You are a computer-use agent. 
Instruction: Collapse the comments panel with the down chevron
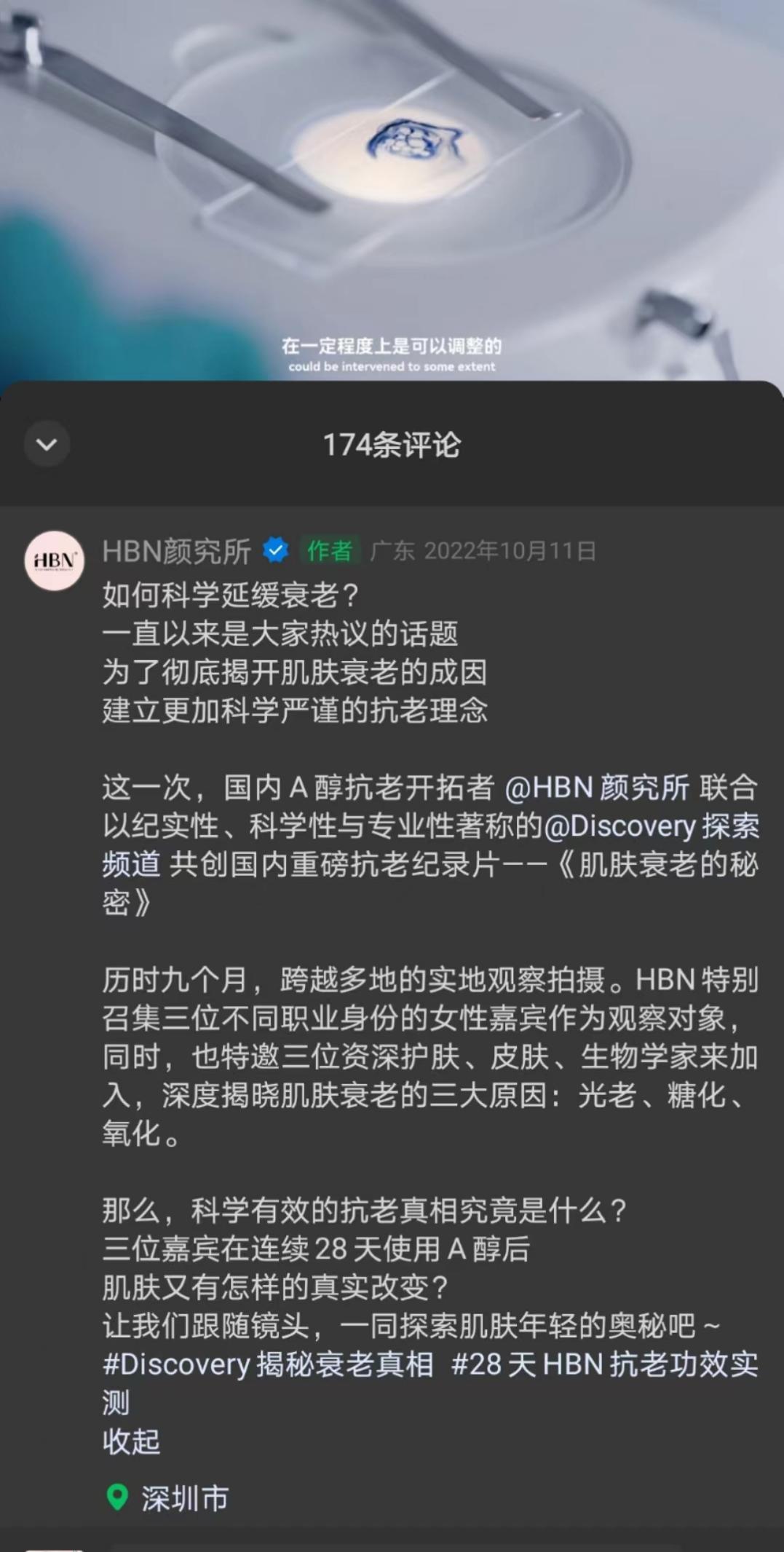point(47,444)
